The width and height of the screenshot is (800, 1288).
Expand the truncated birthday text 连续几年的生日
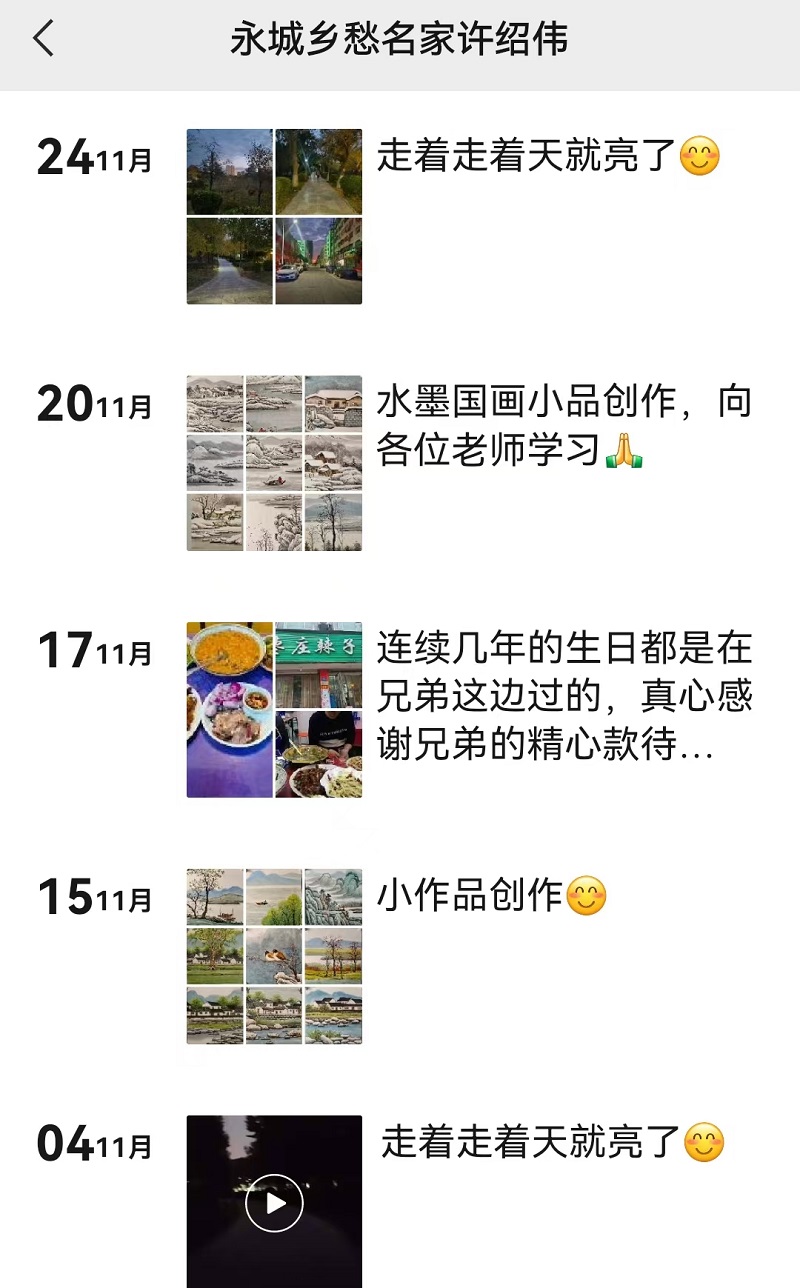(x=565, y=697)
